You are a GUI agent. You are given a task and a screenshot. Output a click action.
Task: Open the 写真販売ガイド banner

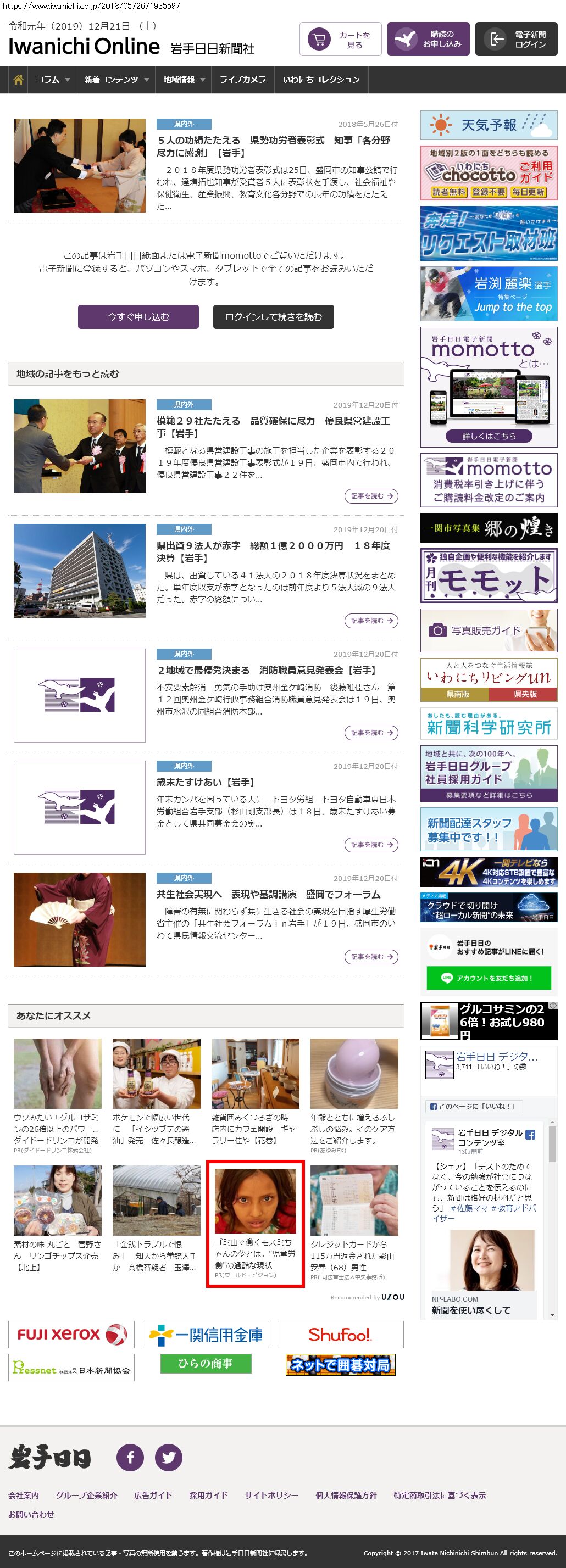[489, 630]
